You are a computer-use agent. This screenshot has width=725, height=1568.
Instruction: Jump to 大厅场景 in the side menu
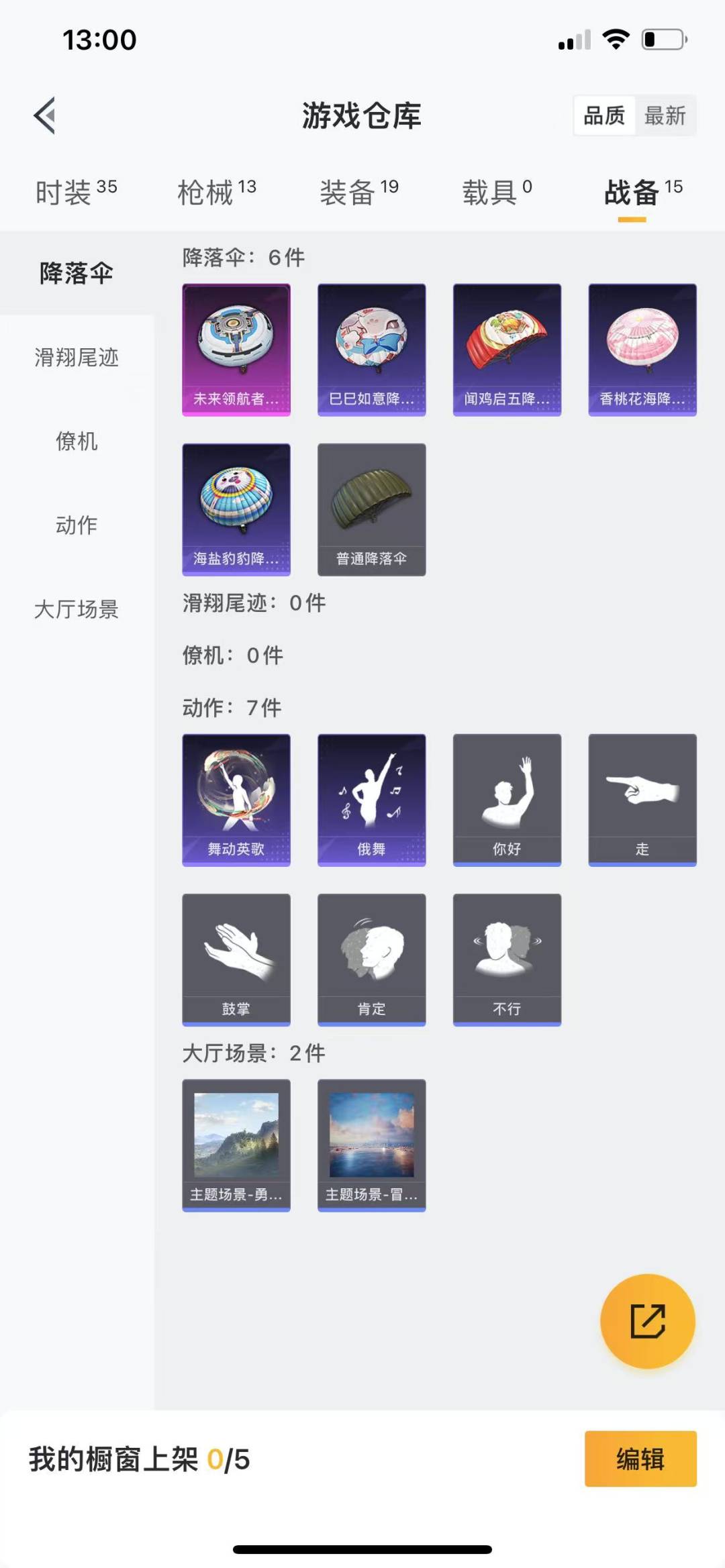coord(77,609)
